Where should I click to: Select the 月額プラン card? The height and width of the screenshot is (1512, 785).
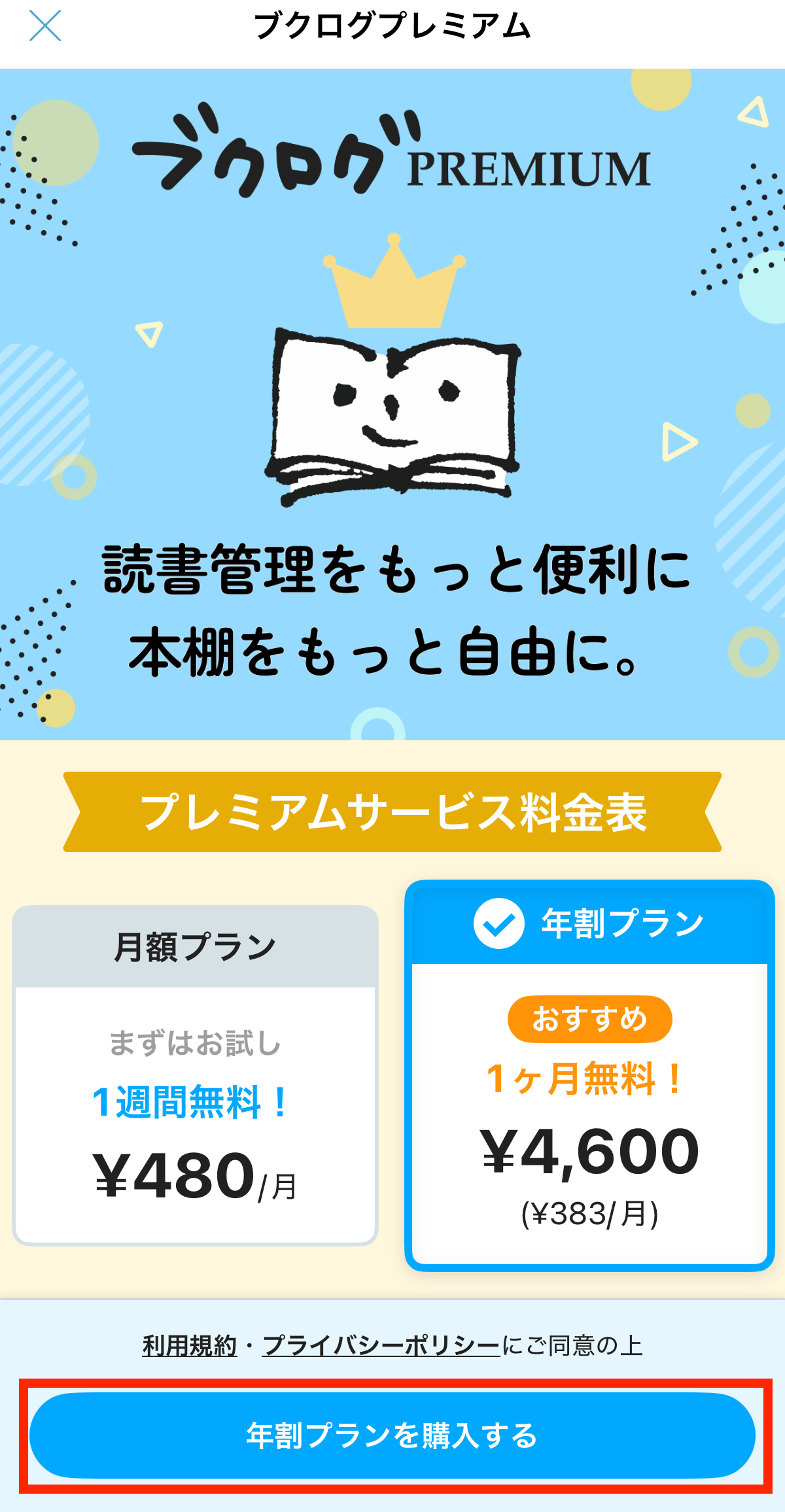(195, 1074)
